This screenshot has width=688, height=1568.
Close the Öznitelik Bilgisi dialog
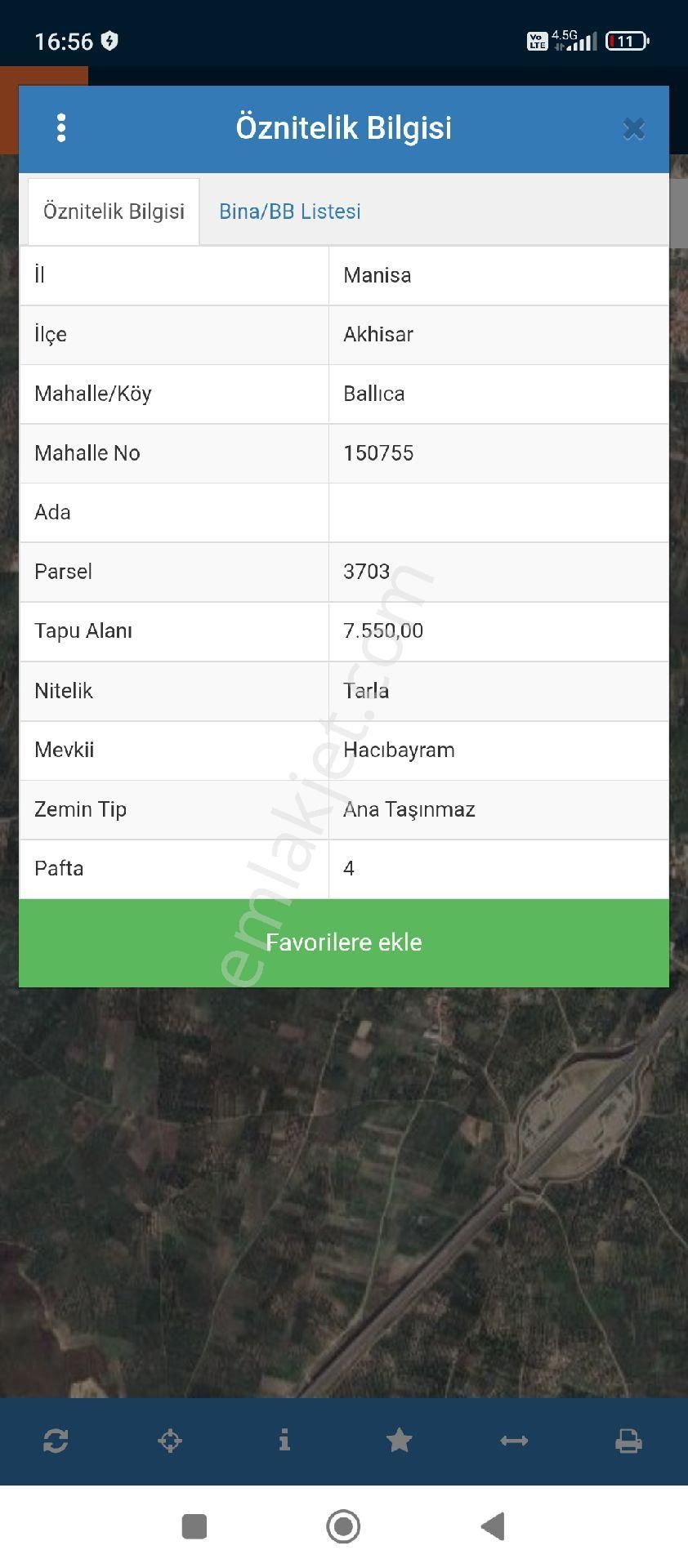(x=633, y=129)
